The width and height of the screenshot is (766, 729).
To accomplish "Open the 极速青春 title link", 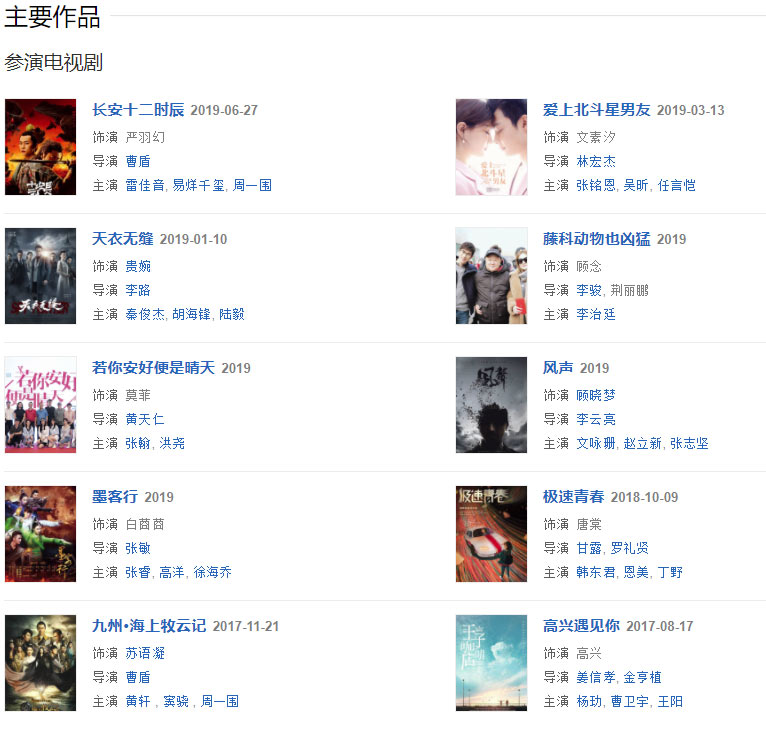I will pos(573,497).
